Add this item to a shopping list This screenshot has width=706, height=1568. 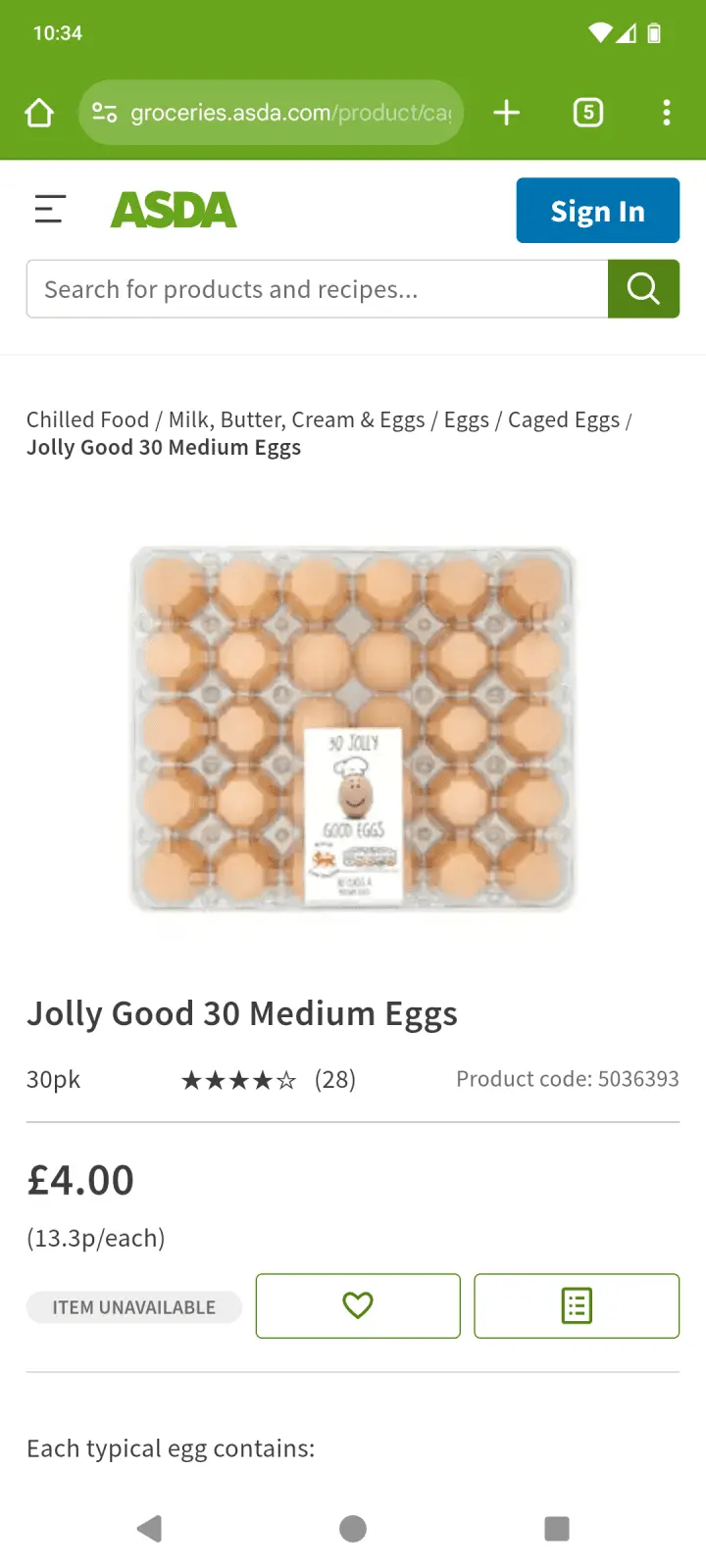[577, 1305]
